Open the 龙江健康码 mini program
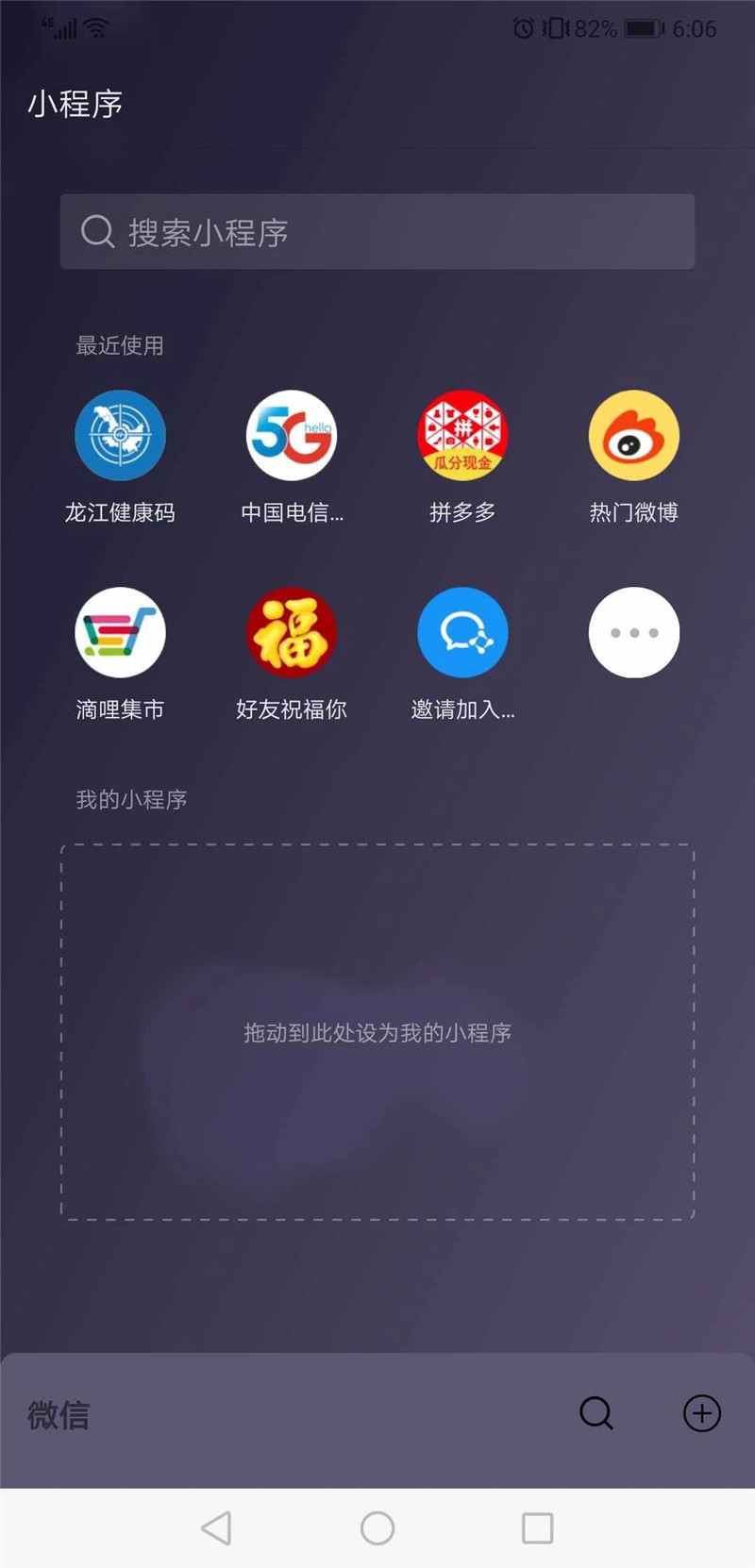Viewport: 755px width, 1568px height. [x=120, y=436]
